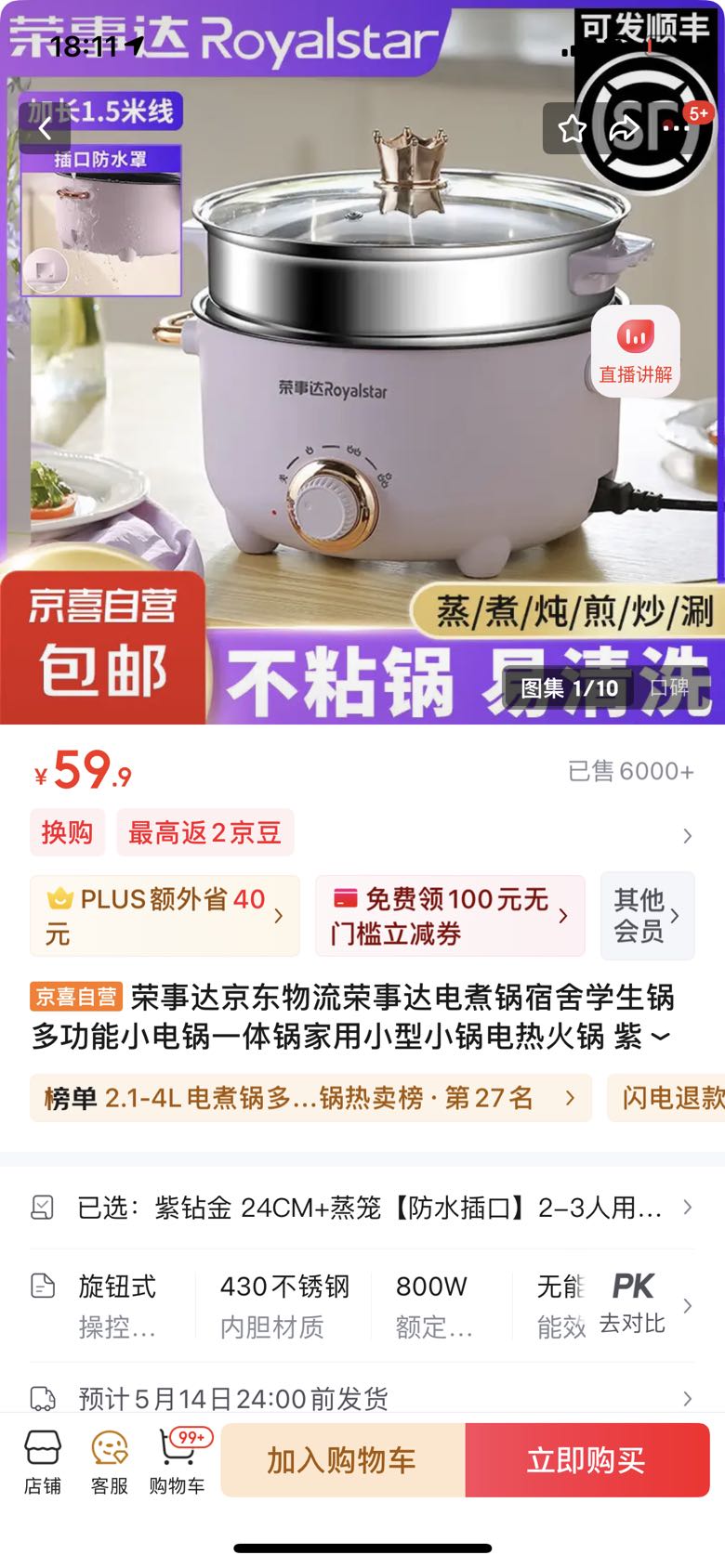
Task: View PLUS额外省40元 offer
Action: click(165, 915)
